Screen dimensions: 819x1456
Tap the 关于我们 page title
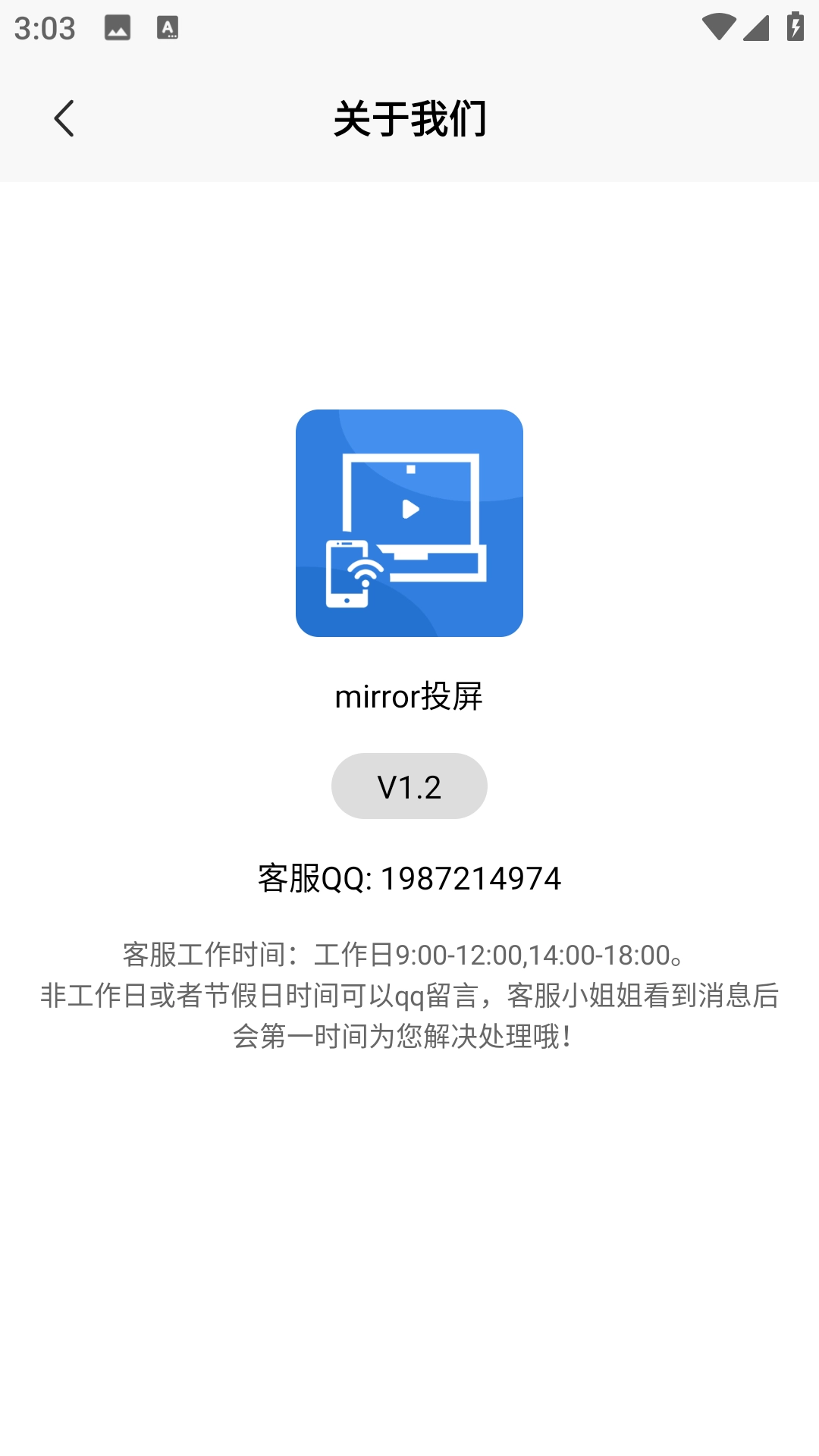coord(409,118)
